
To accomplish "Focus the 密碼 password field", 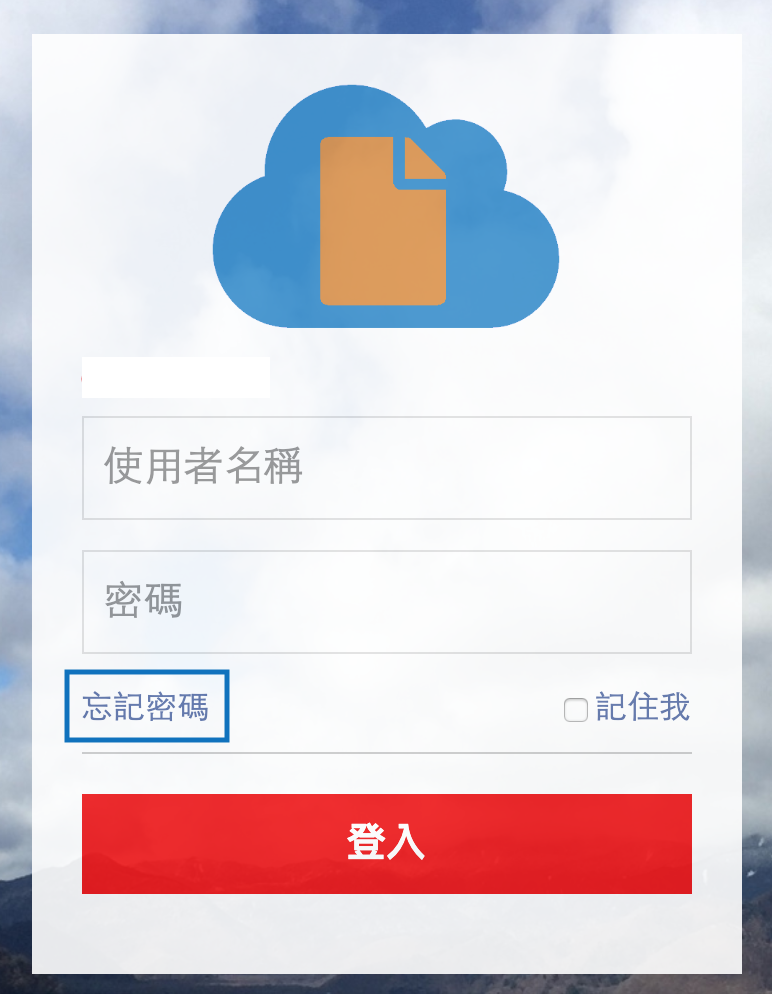I will pos(386,602).
